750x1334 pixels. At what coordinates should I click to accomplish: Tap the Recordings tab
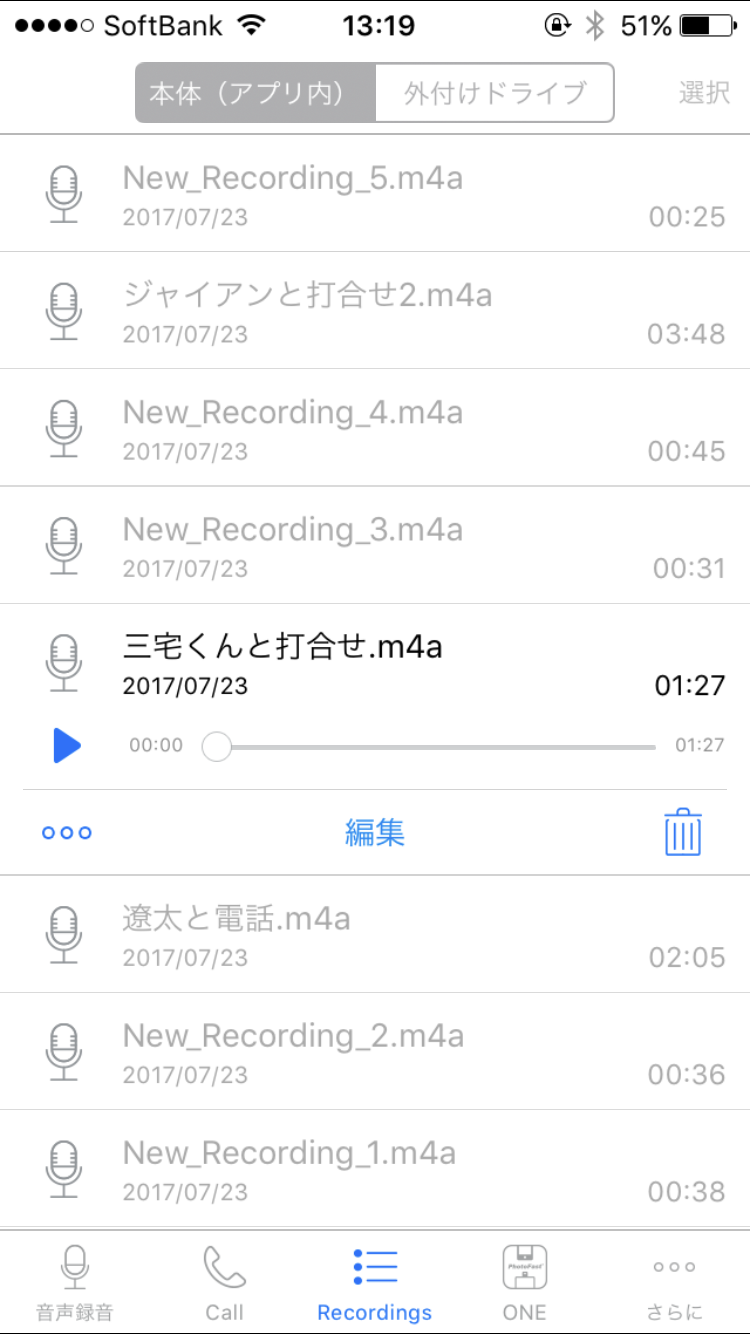tap(375, 1282)
